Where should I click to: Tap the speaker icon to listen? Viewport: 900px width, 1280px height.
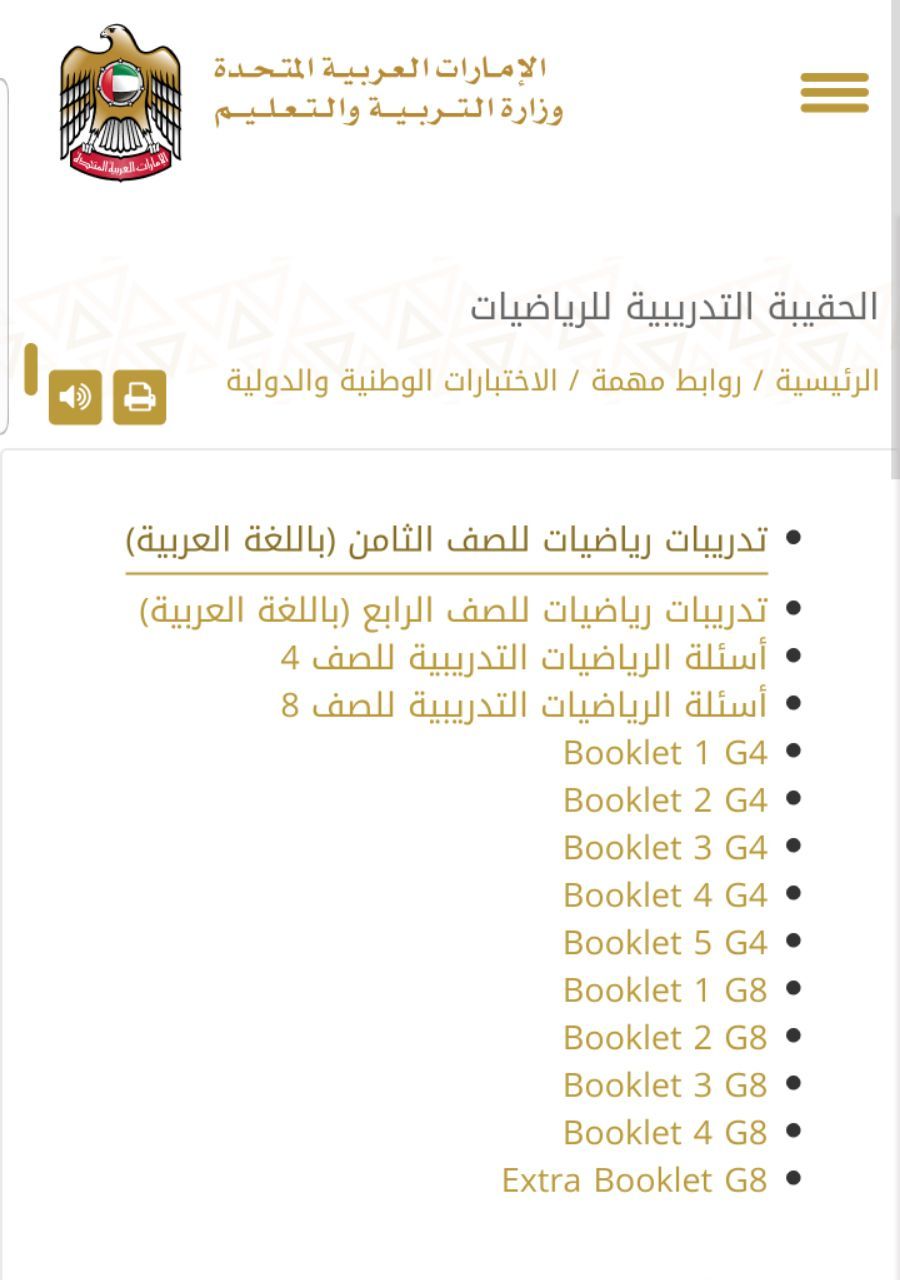tap(75, 397)
